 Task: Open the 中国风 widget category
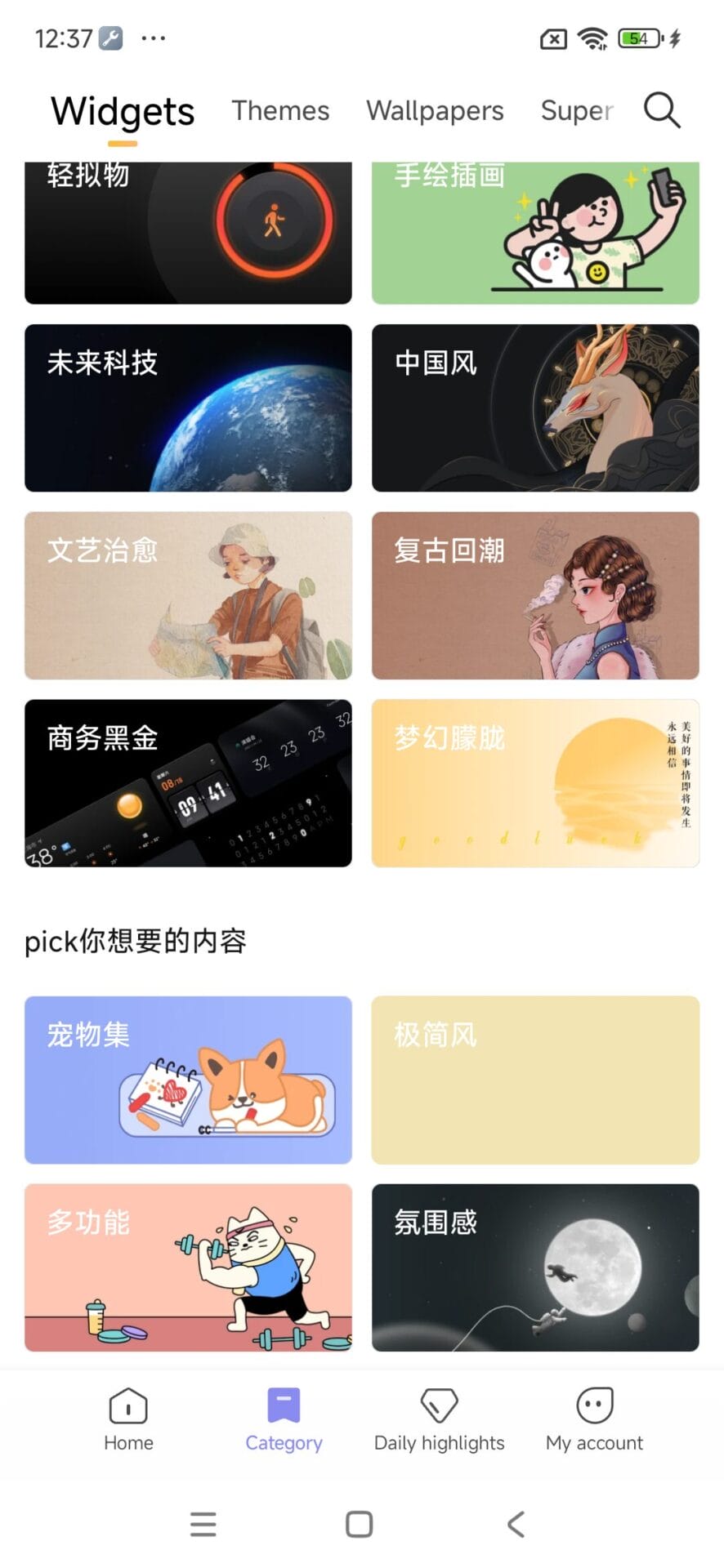coord(535,408)
